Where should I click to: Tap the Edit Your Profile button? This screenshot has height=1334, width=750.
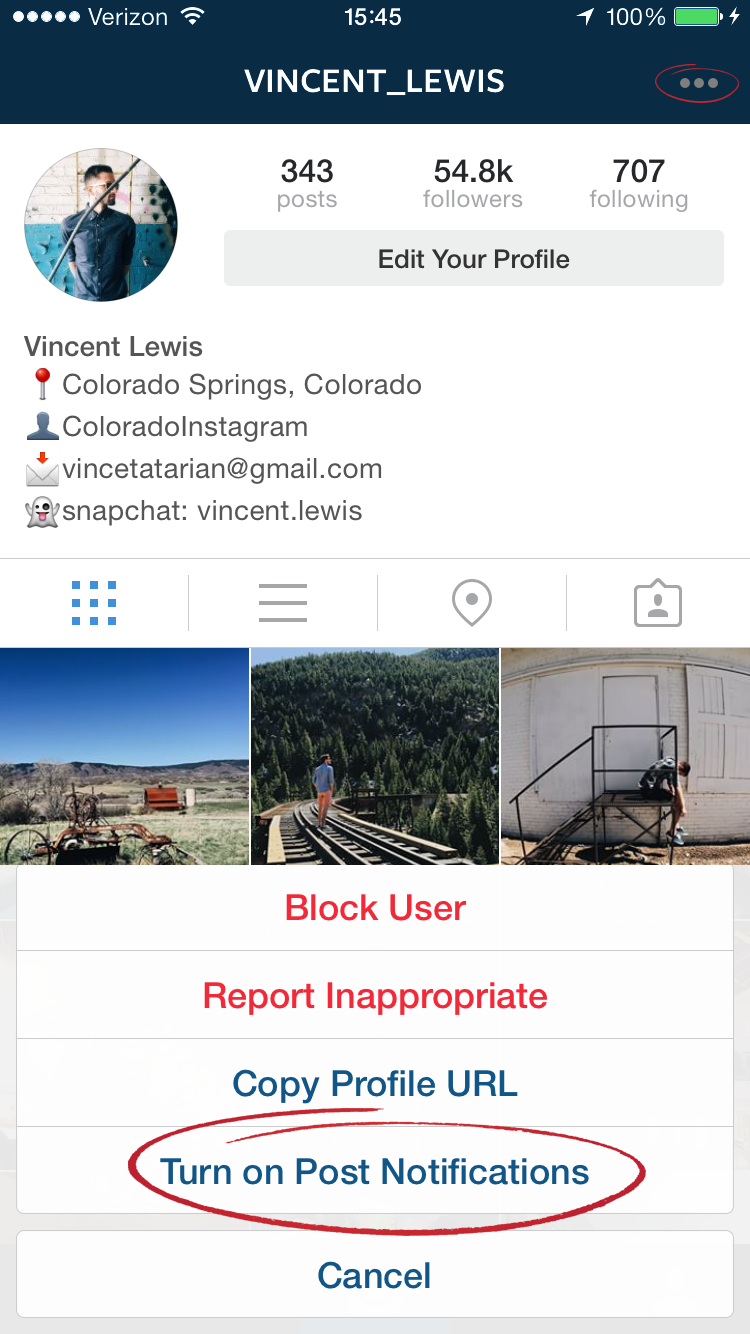tap(473, 259)
